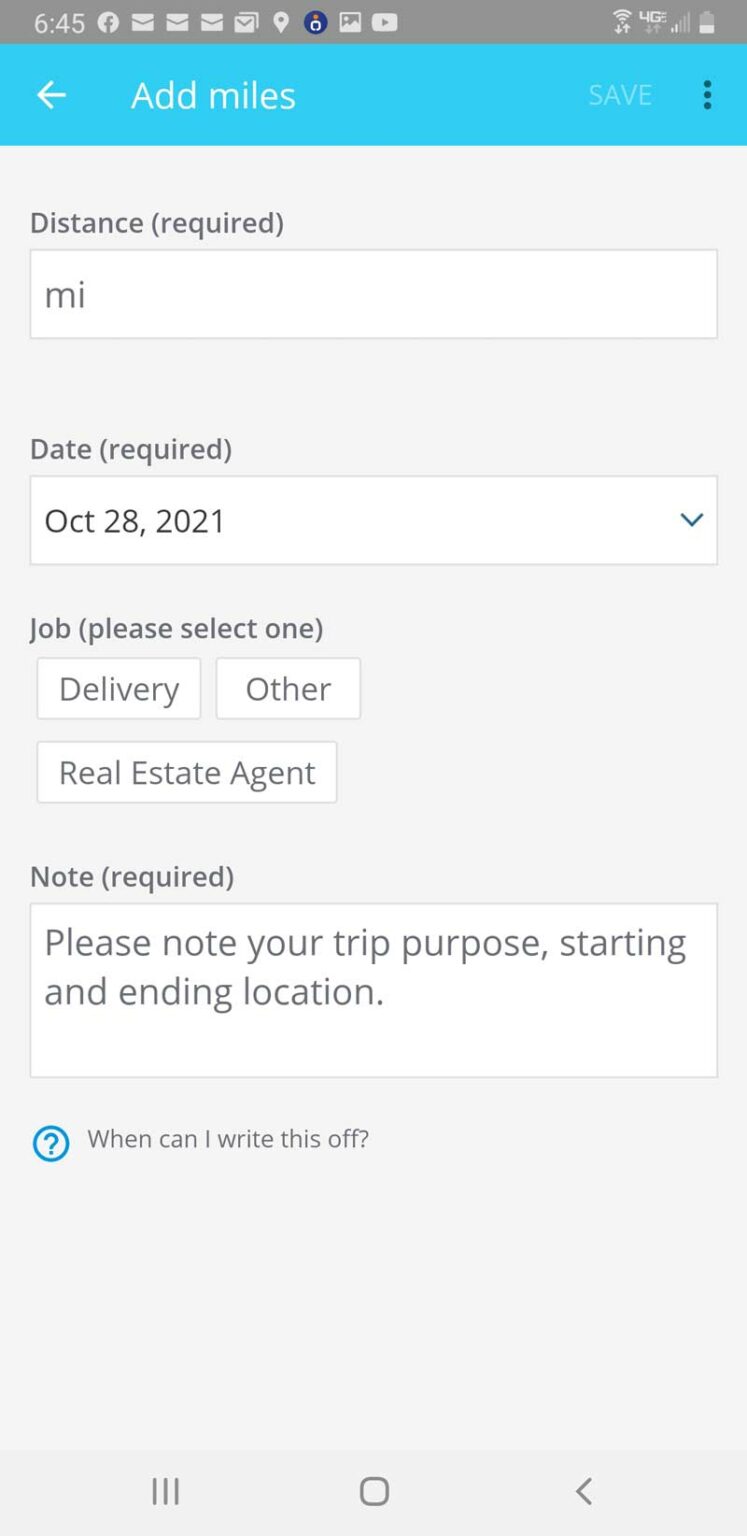
Task: Open the date picker for Oct 28, 2021
Action: (x=373, y=520)
